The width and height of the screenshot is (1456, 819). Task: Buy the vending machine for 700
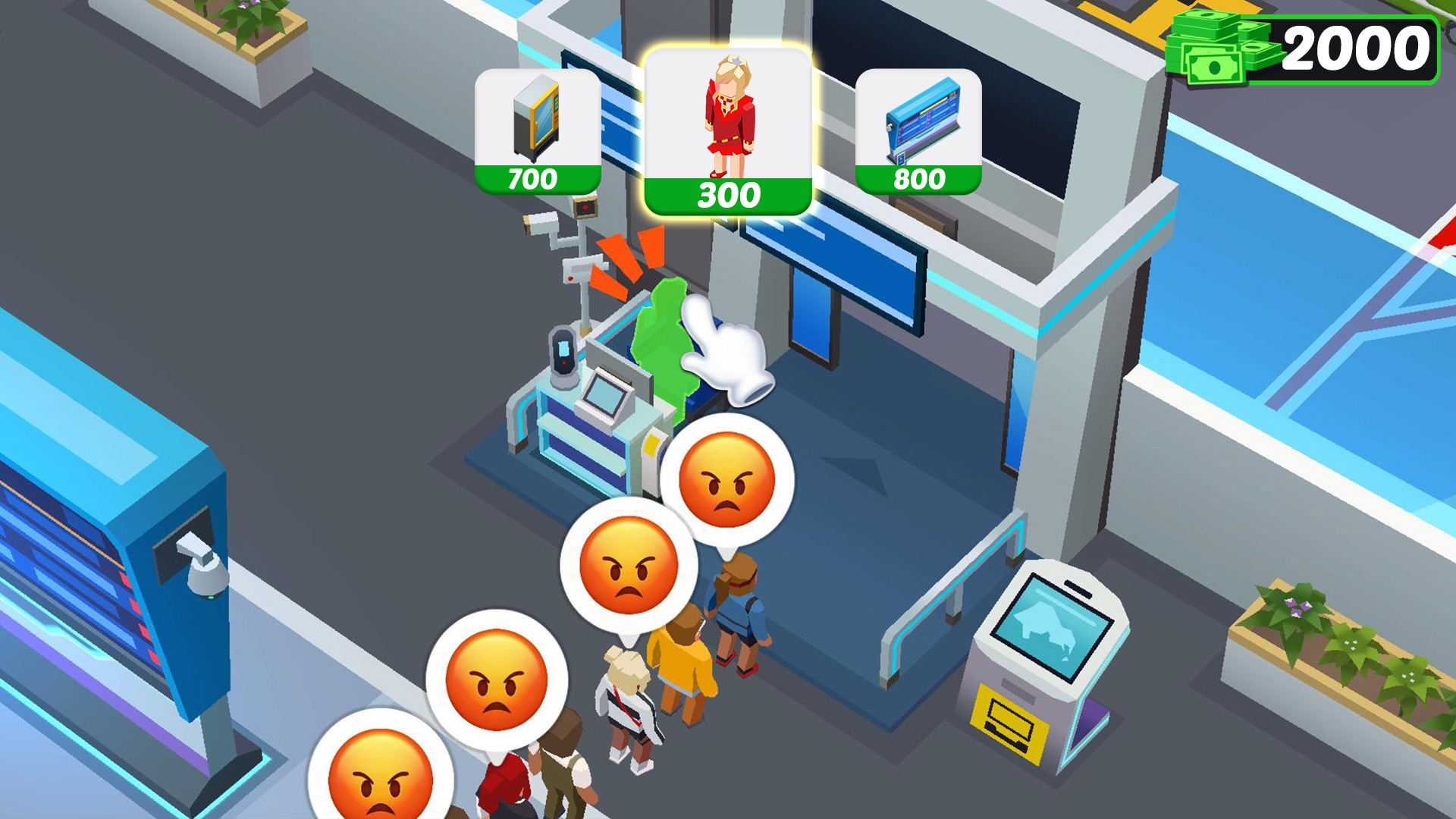click(x=537, y=132)
